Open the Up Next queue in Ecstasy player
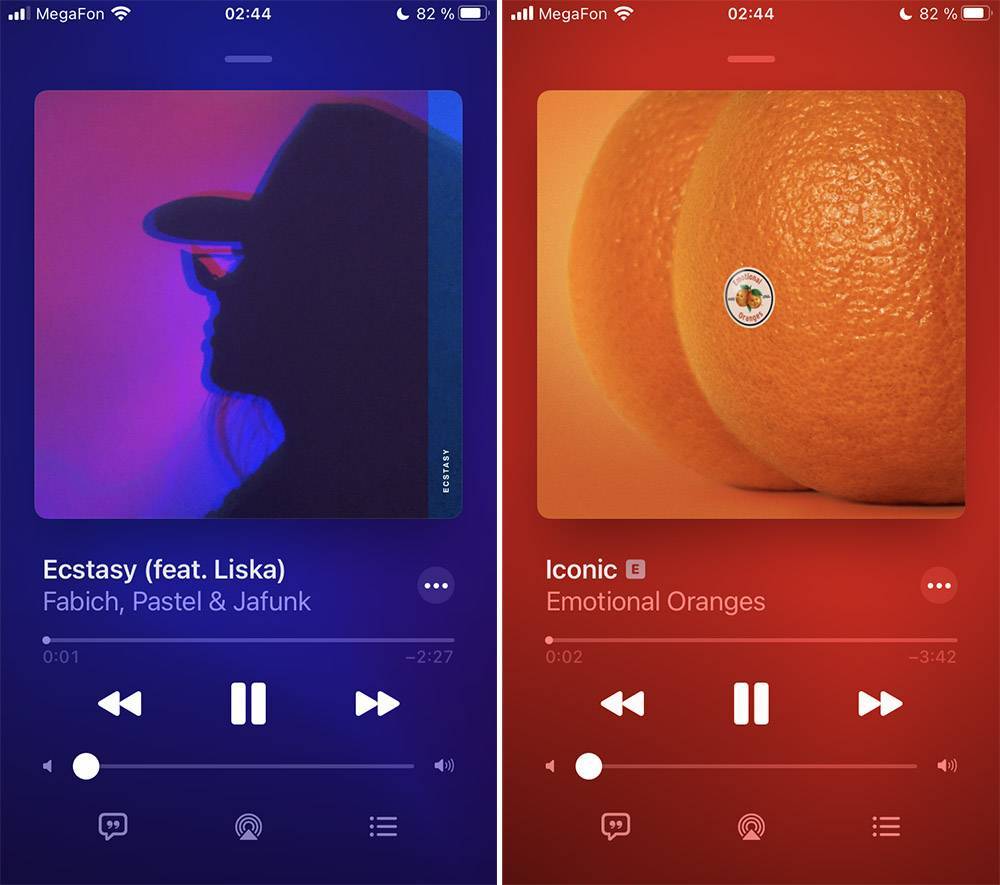This screenshot has height=885, width=1000. click(383, 826)
